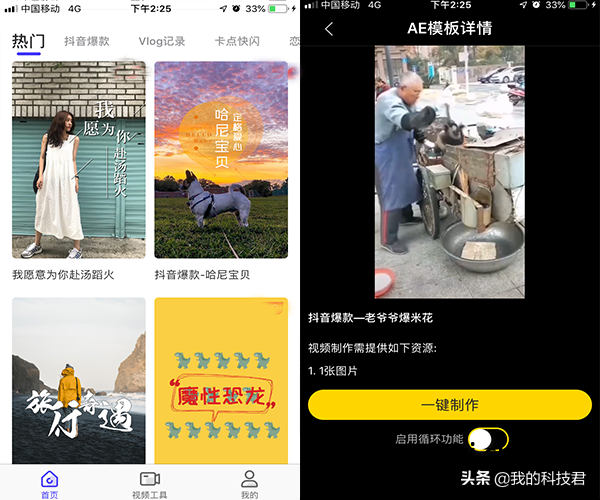Open the 魔性恐龙 template card
600x500 pixels.
221,380
